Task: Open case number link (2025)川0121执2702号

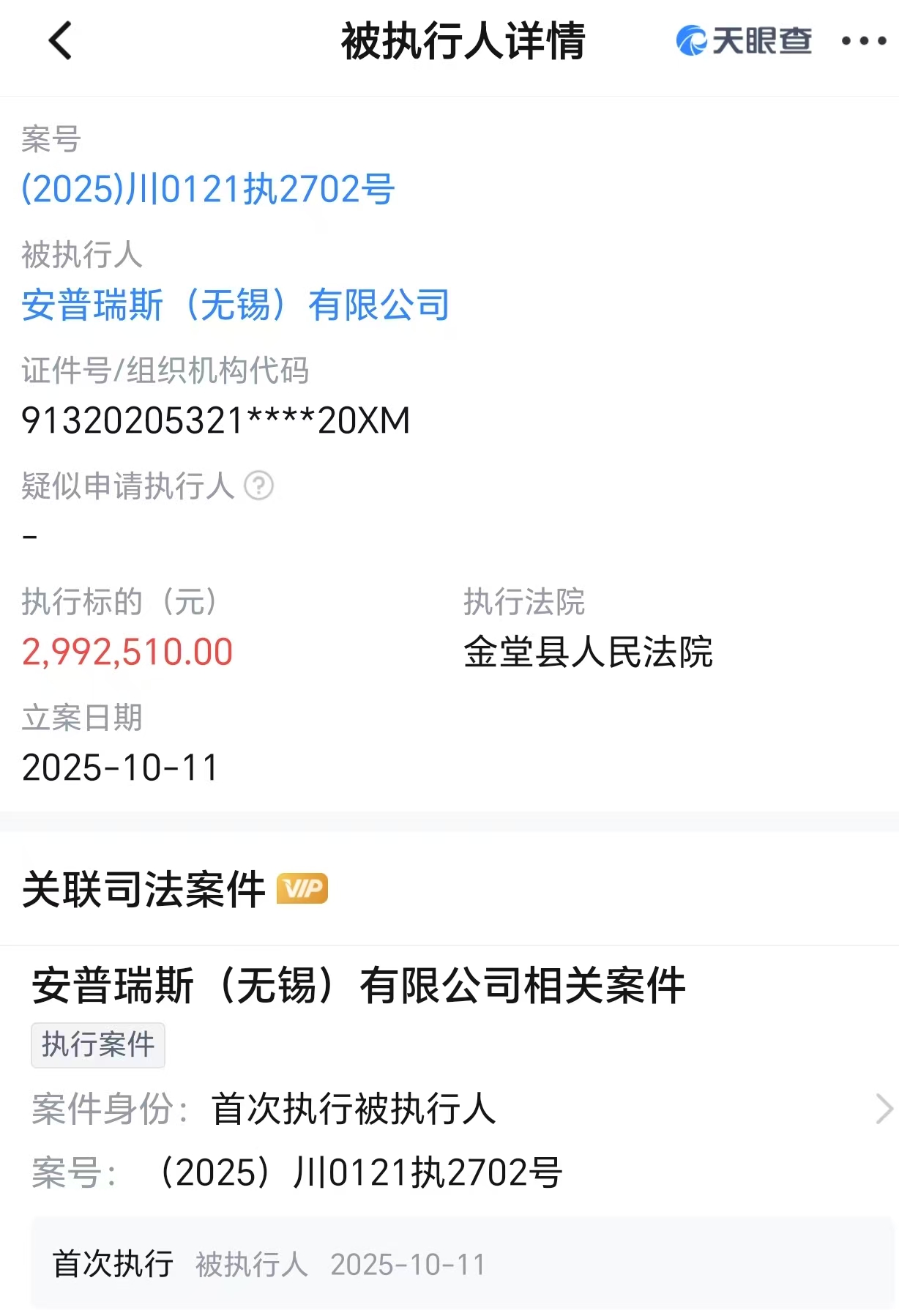Action: click(208, 190)
